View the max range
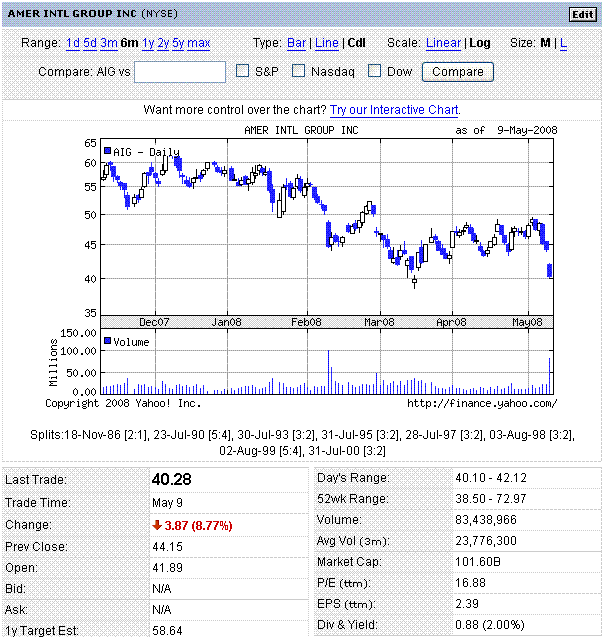 199,43
